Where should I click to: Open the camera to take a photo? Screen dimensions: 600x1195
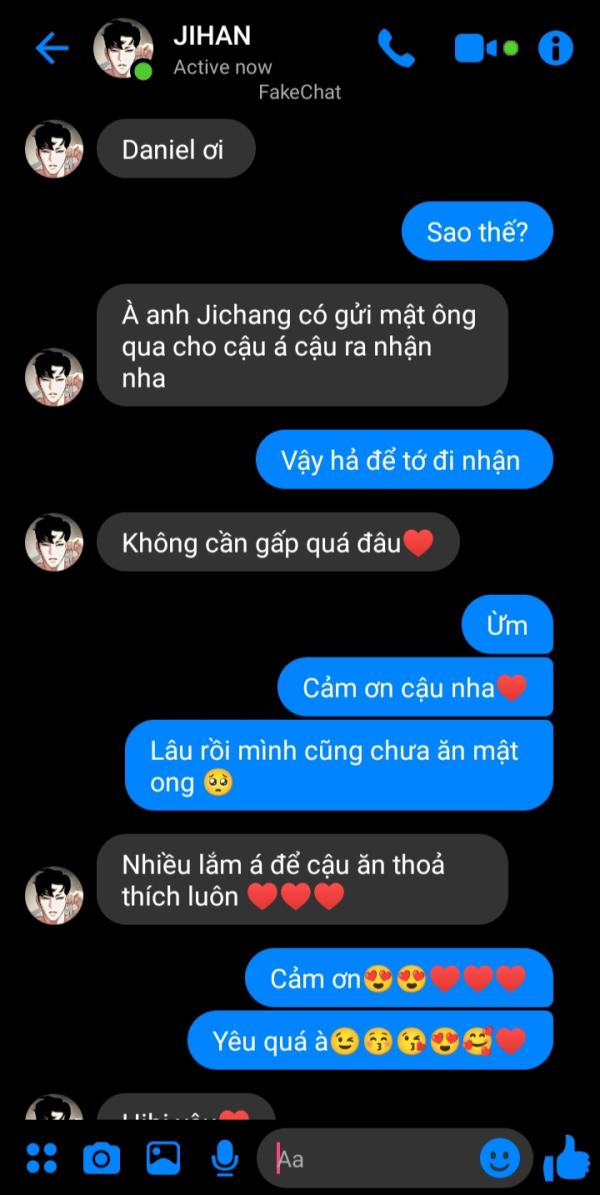point(101,1158)
